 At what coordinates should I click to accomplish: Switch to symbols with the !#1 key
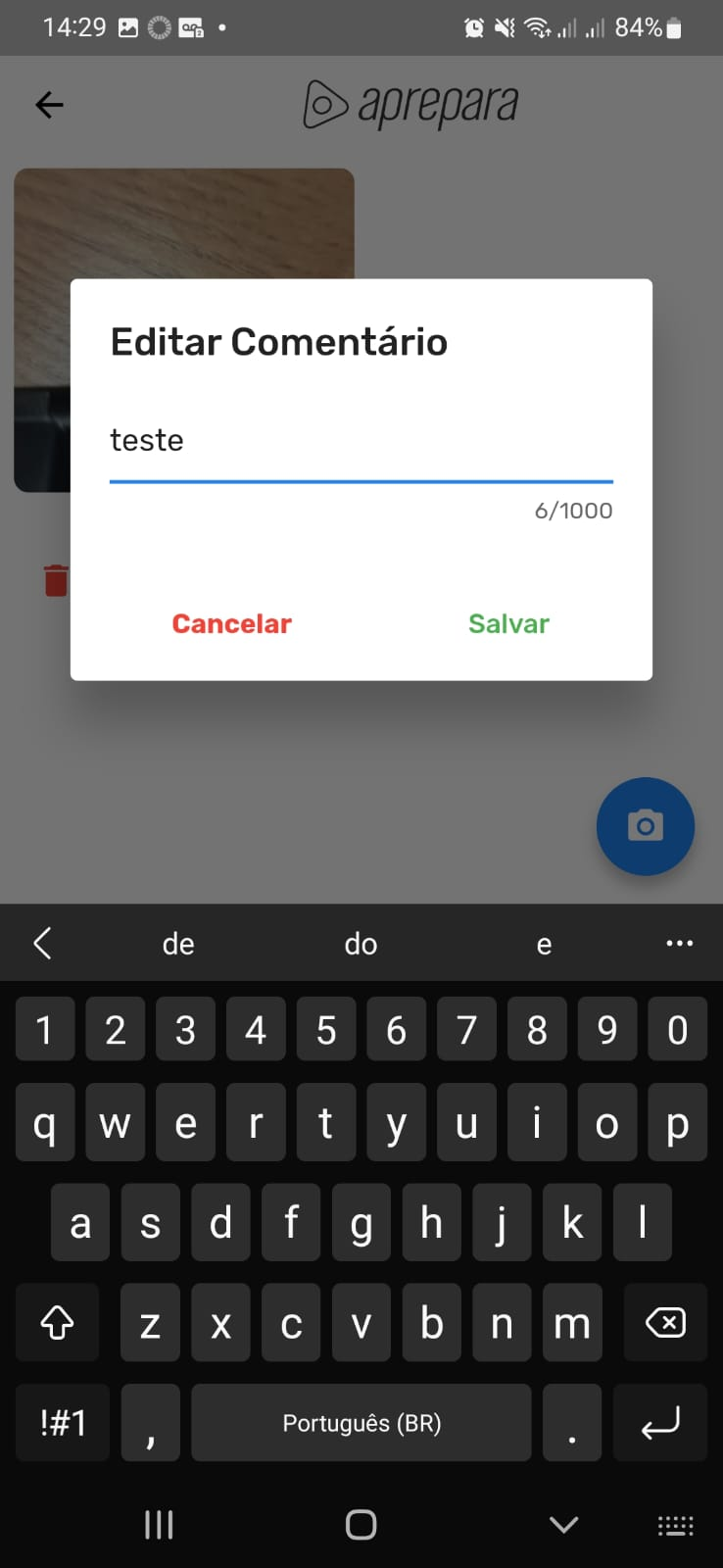coord(63,1423)
